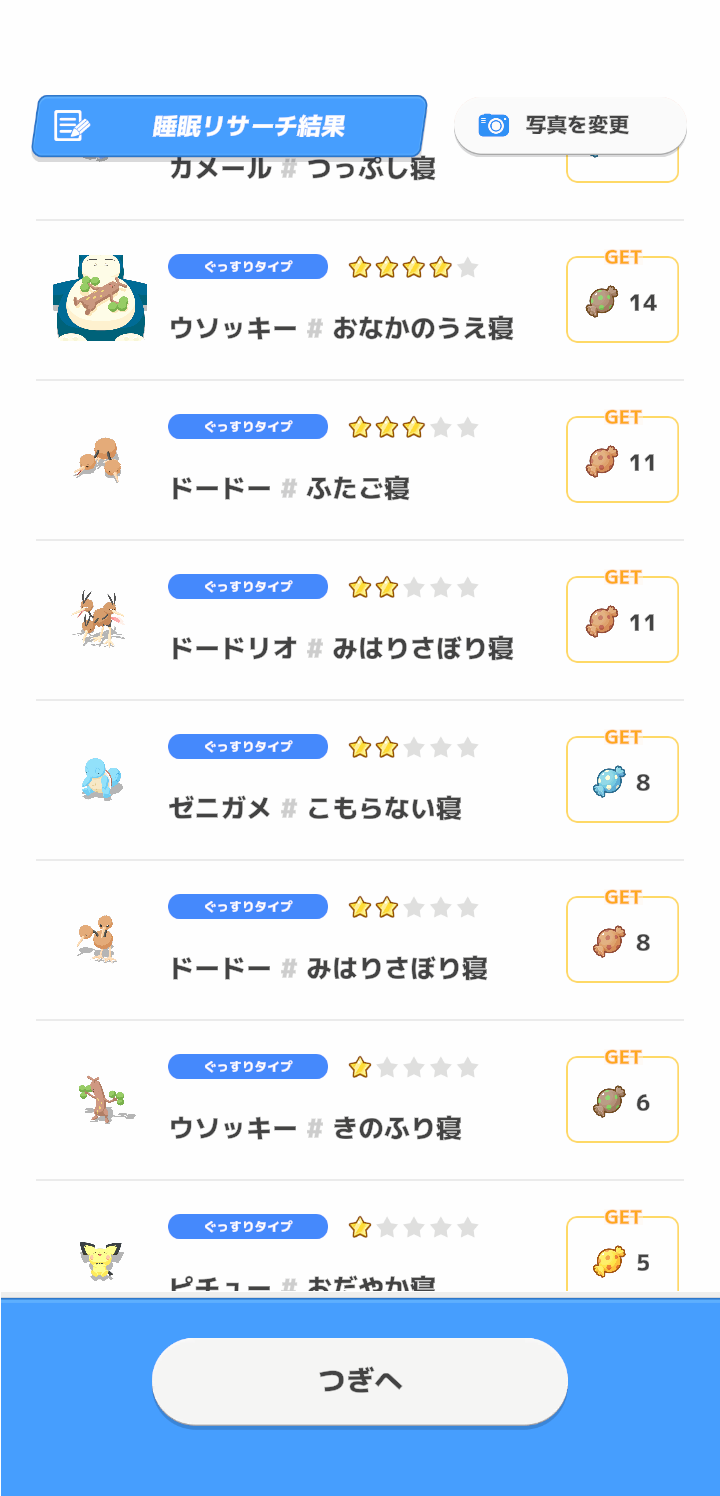Image resolution: width=720 pixels, height=1496 pixels.
Task: Tap the 写真を変更 button
Action: tap(570, 125)
